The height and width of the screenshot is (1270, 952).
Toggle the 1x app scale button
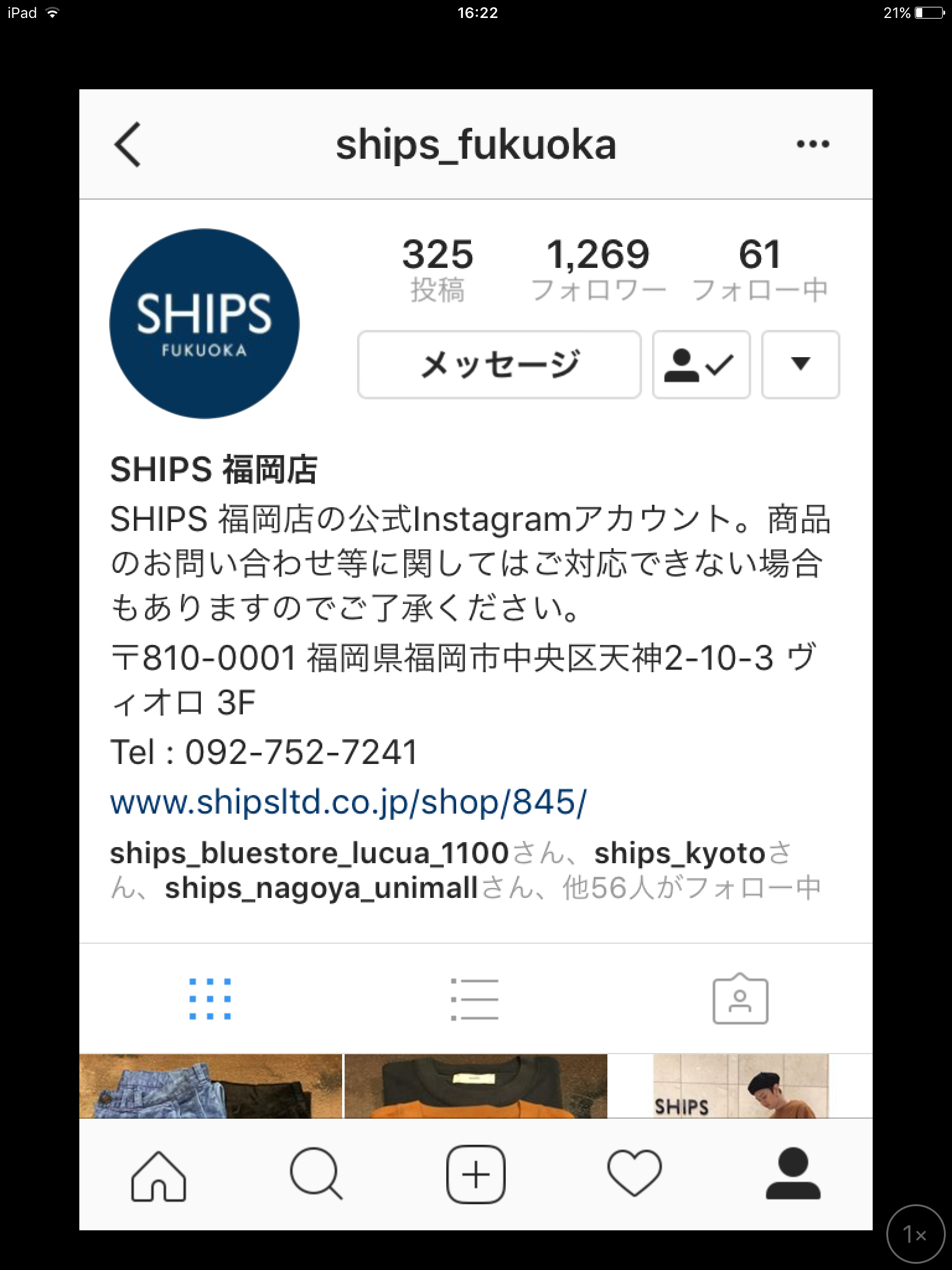915,1235
